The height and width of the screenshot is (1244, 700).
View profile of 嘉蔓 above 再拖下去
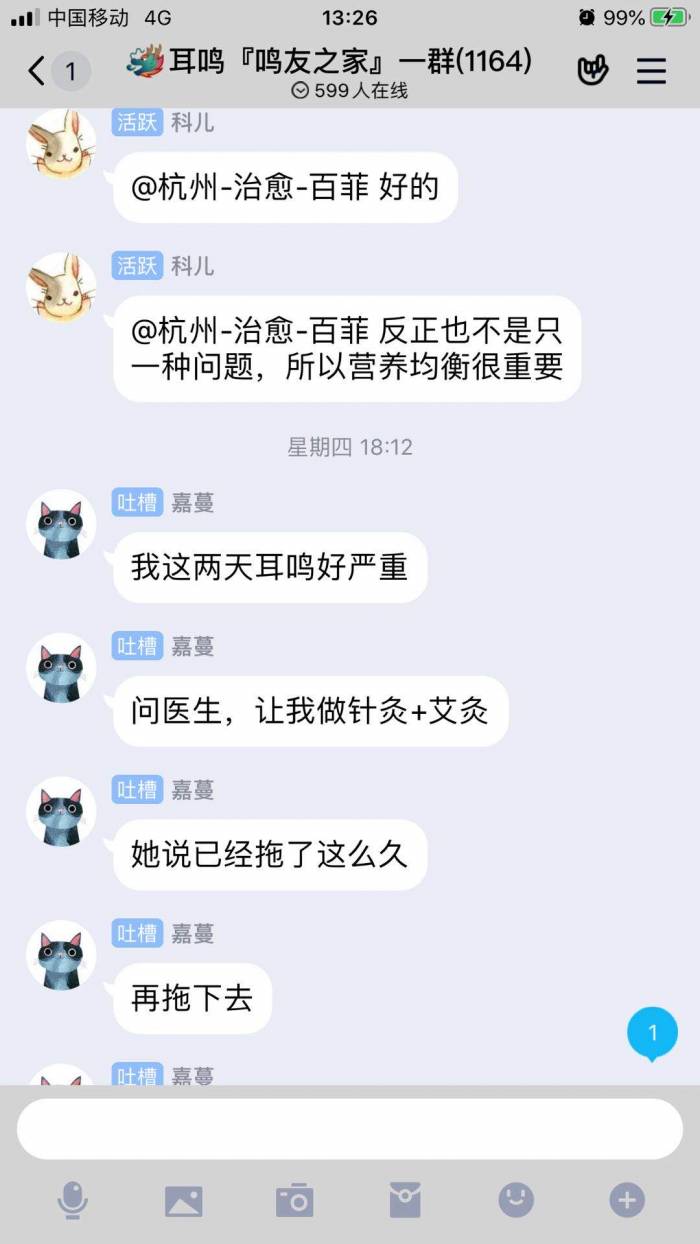tap(61, 955)
